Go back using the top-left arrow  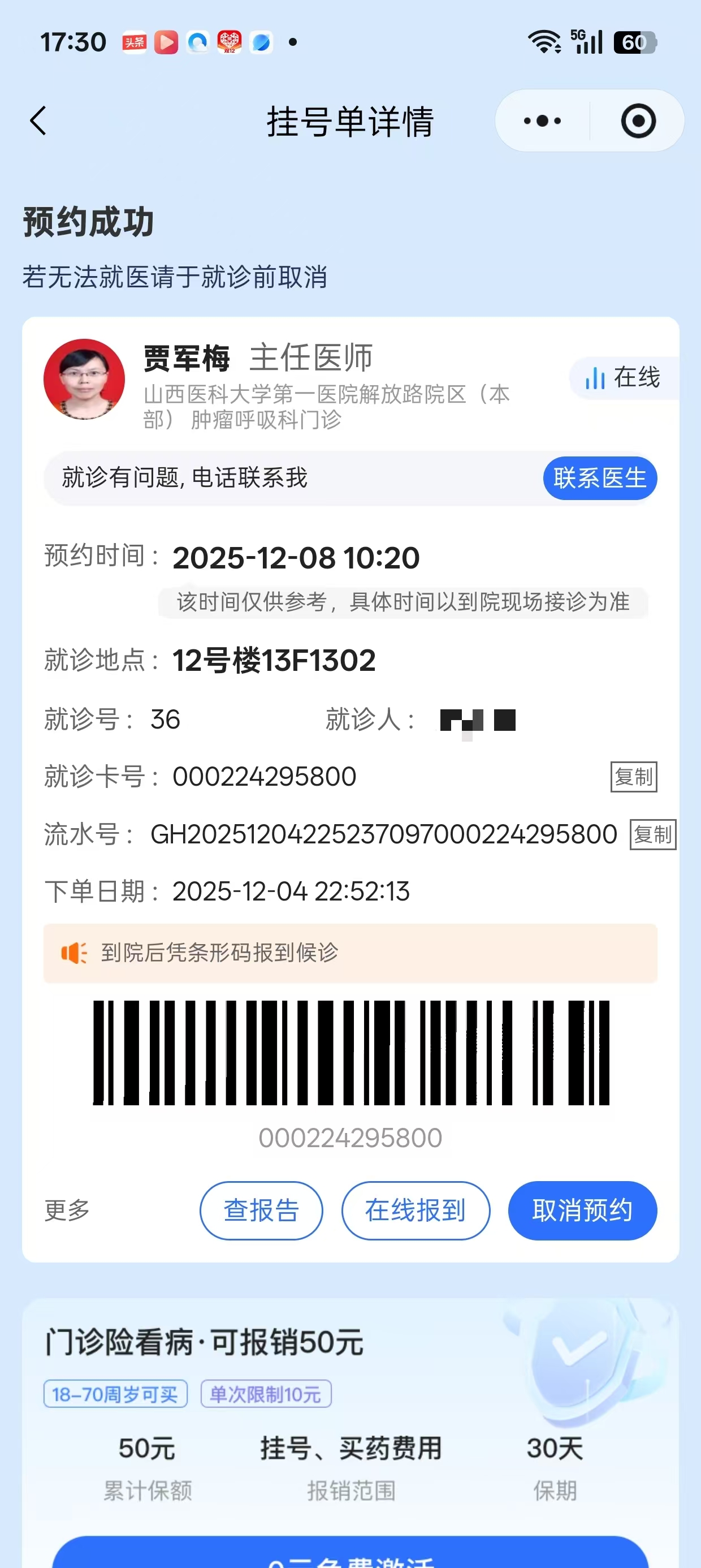pos(38,120)
